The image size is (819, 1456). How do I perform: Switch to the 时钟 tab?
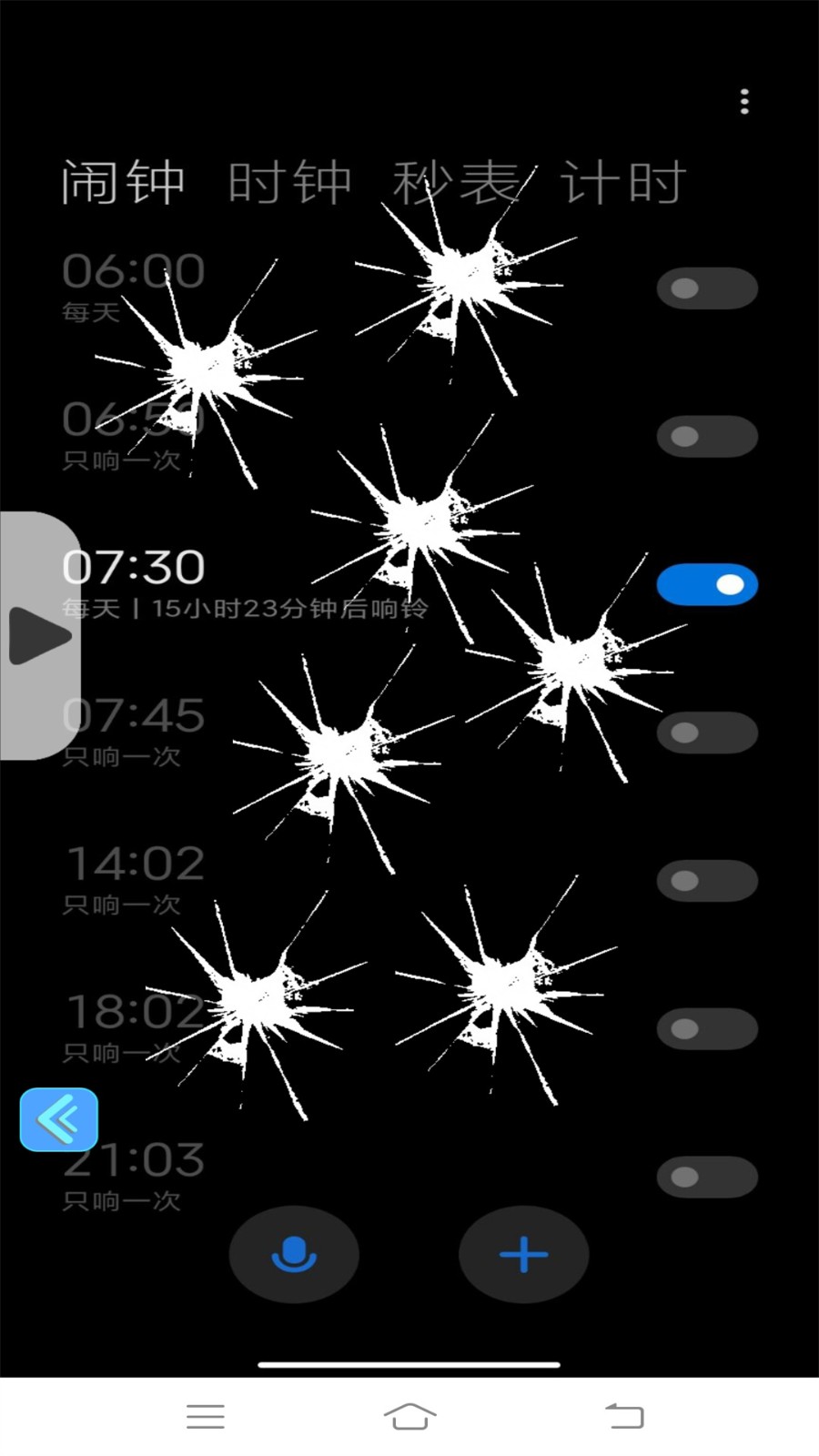coord(289,182)
